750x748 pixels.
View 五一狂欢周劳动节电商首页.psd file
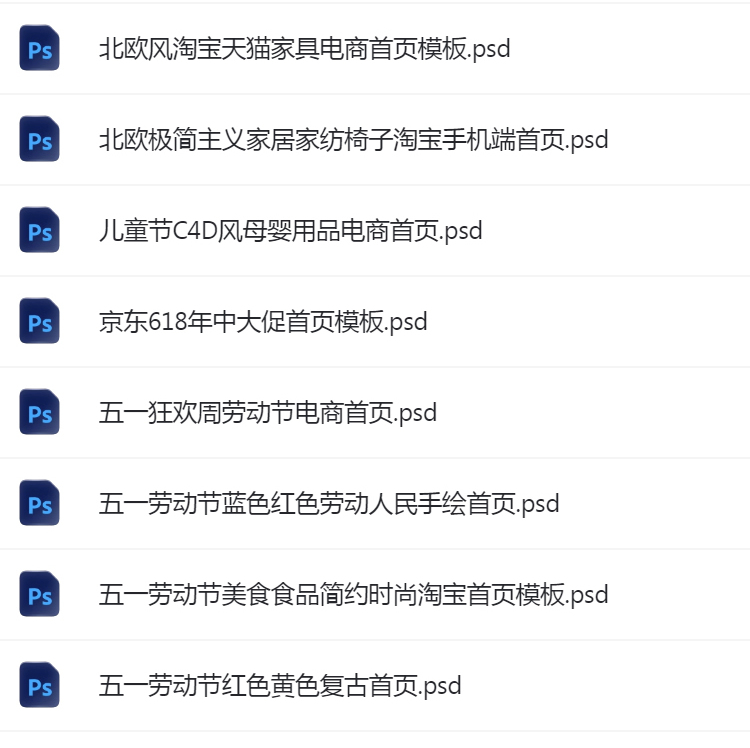(268, 413)
